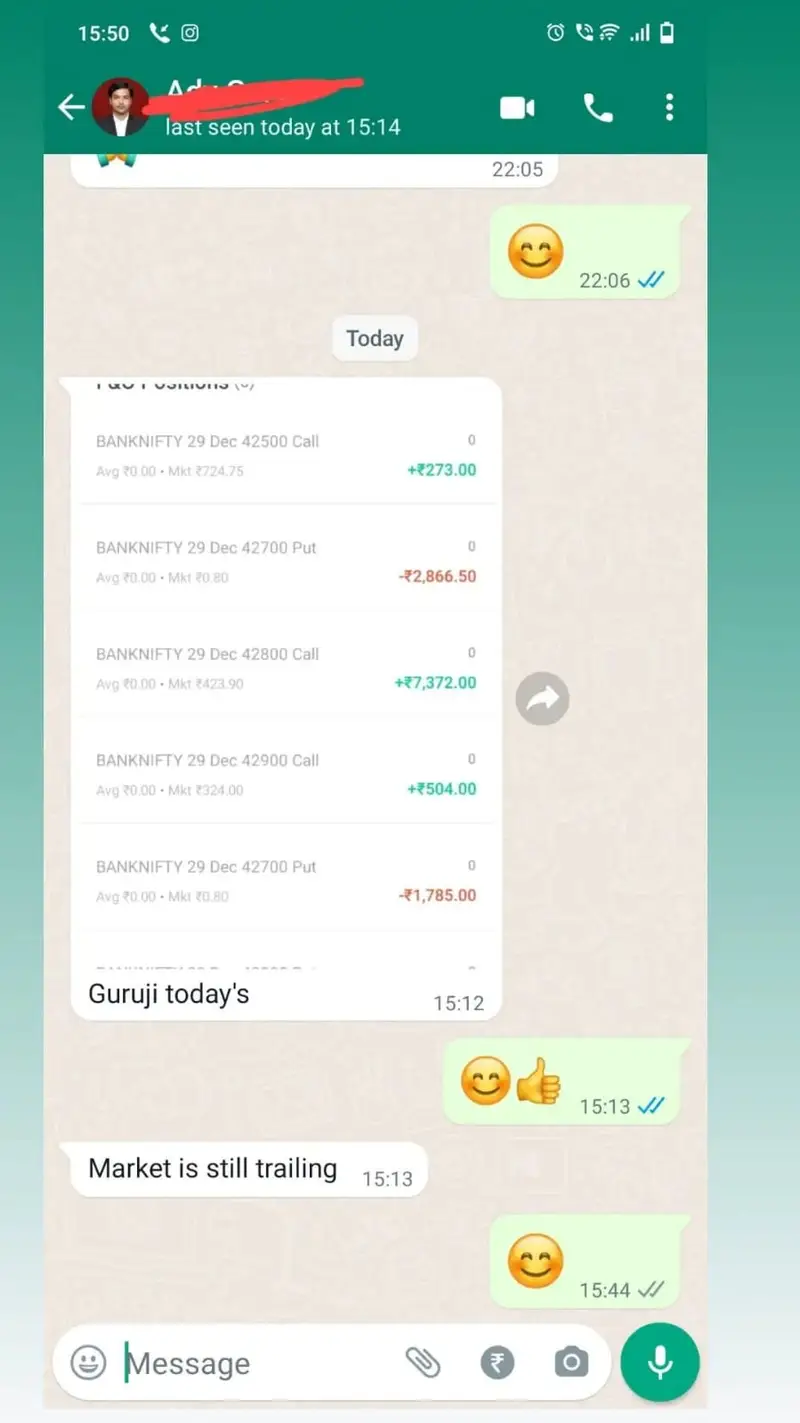800x1423 pixels.
Task: Open the overflow menu
Action: tap(669, 108)
